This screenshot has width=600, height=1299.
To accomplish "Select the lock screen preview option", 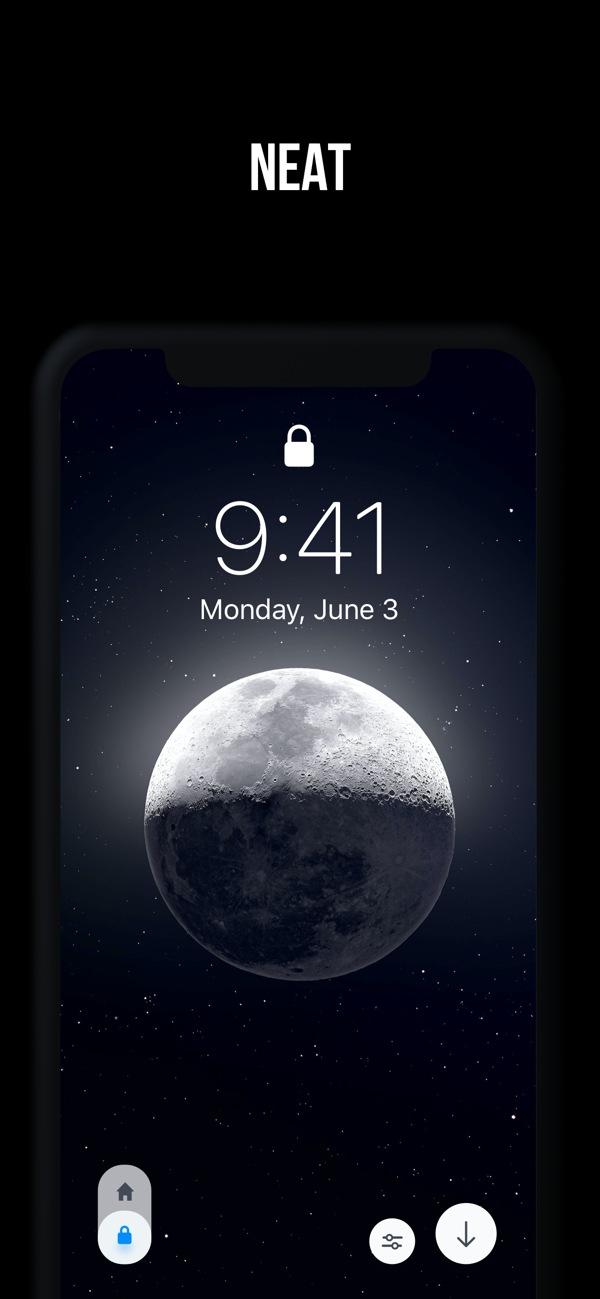I will [x=125, y=1237].
